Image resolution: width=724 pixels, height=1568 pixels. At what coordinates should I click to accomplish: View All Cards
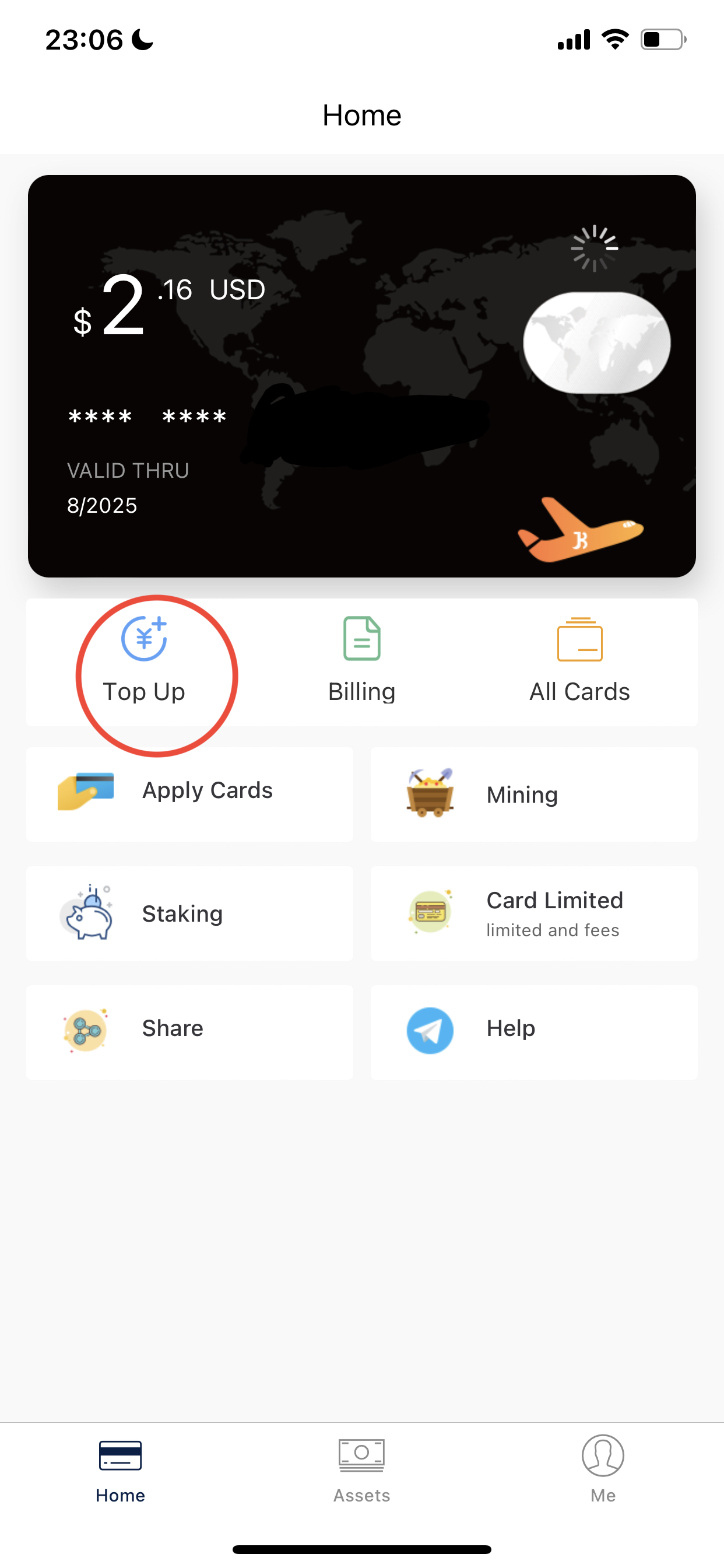click(579, 661)
